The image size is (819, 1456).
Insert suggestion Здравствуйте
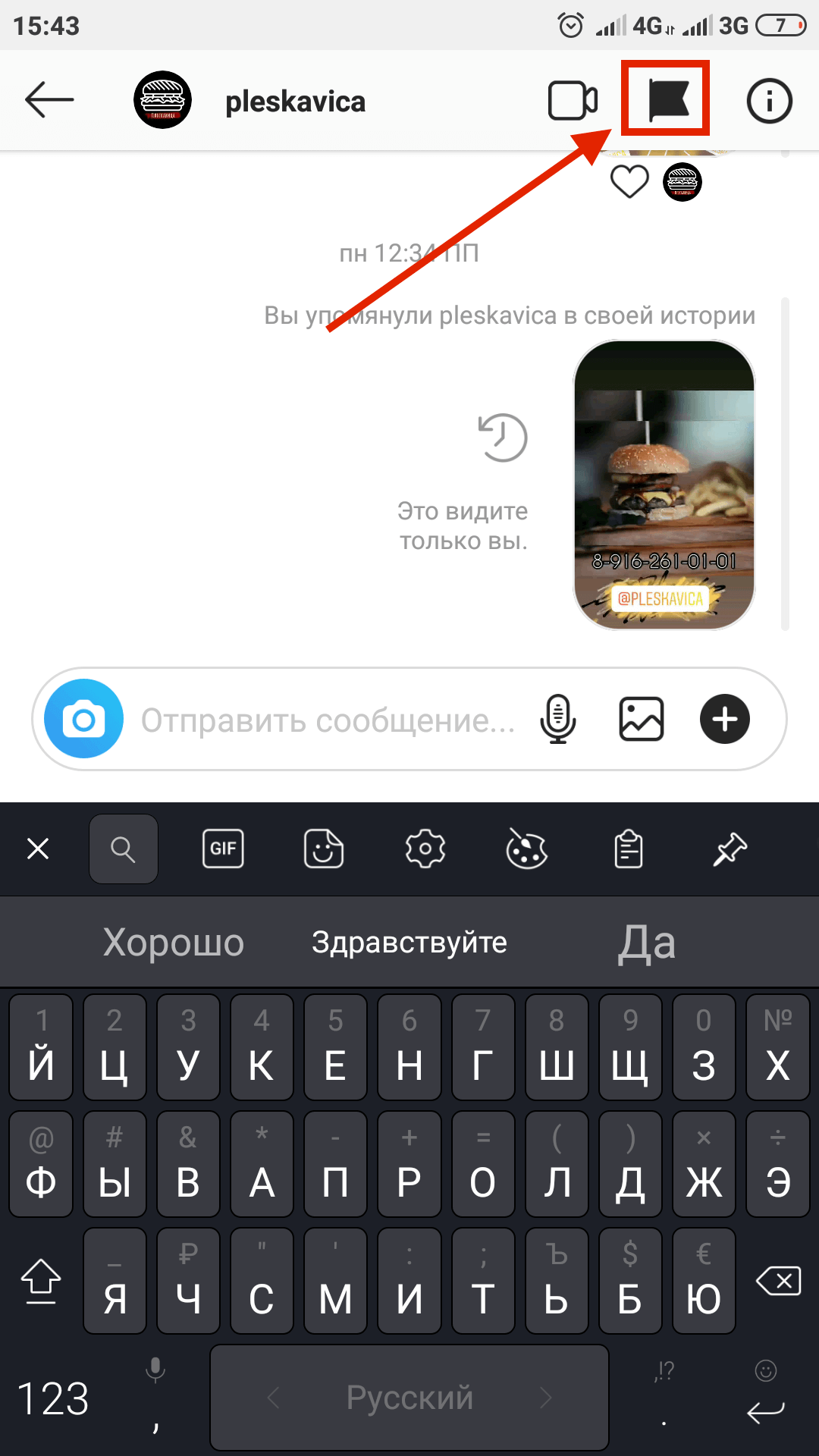click(x=409, y=943)
